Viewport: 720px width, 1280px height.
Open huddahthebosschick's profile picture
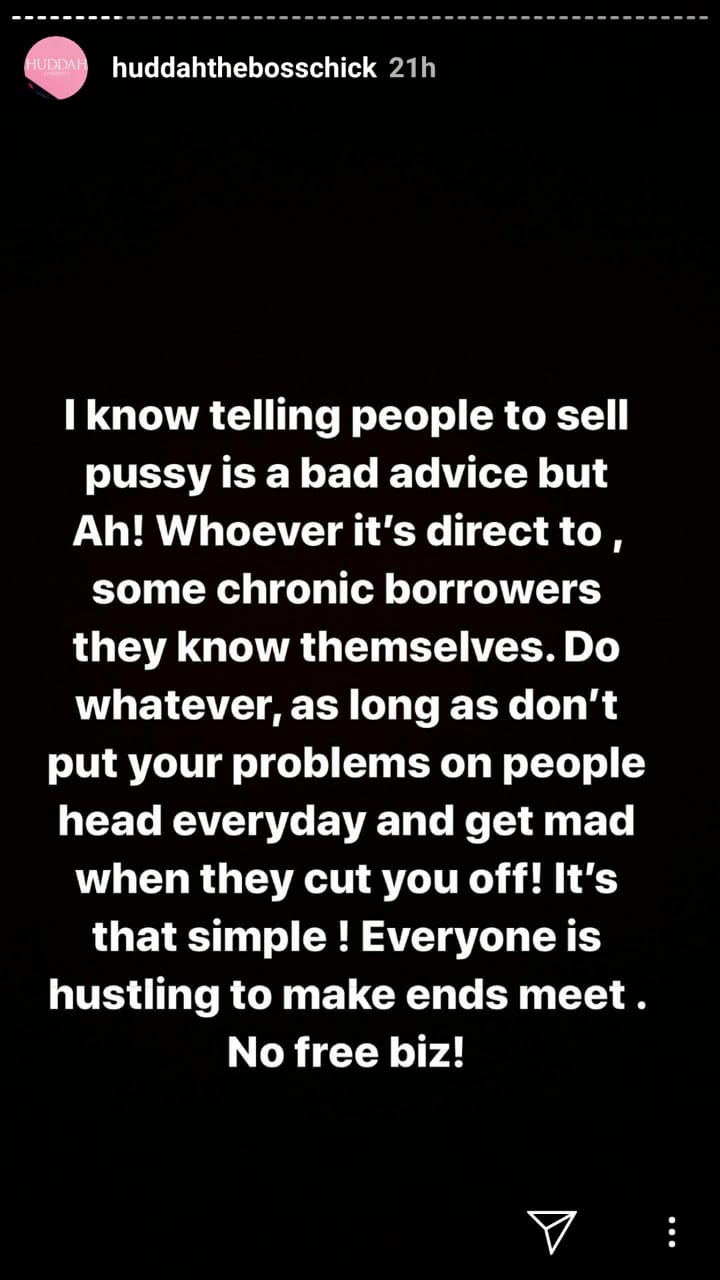tap(56, 68)
